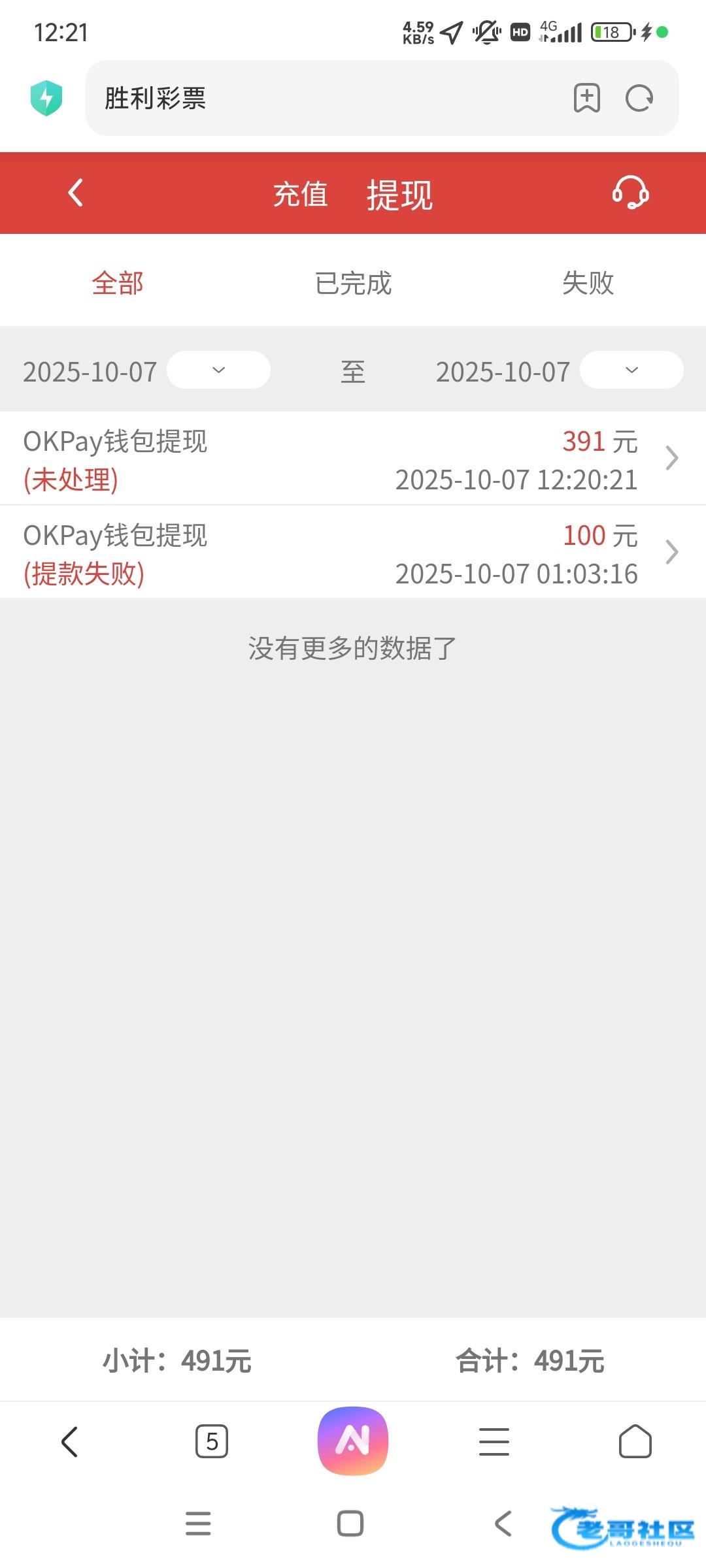
Task: Filter by 失败 records
Action: [x=588, y=283]
